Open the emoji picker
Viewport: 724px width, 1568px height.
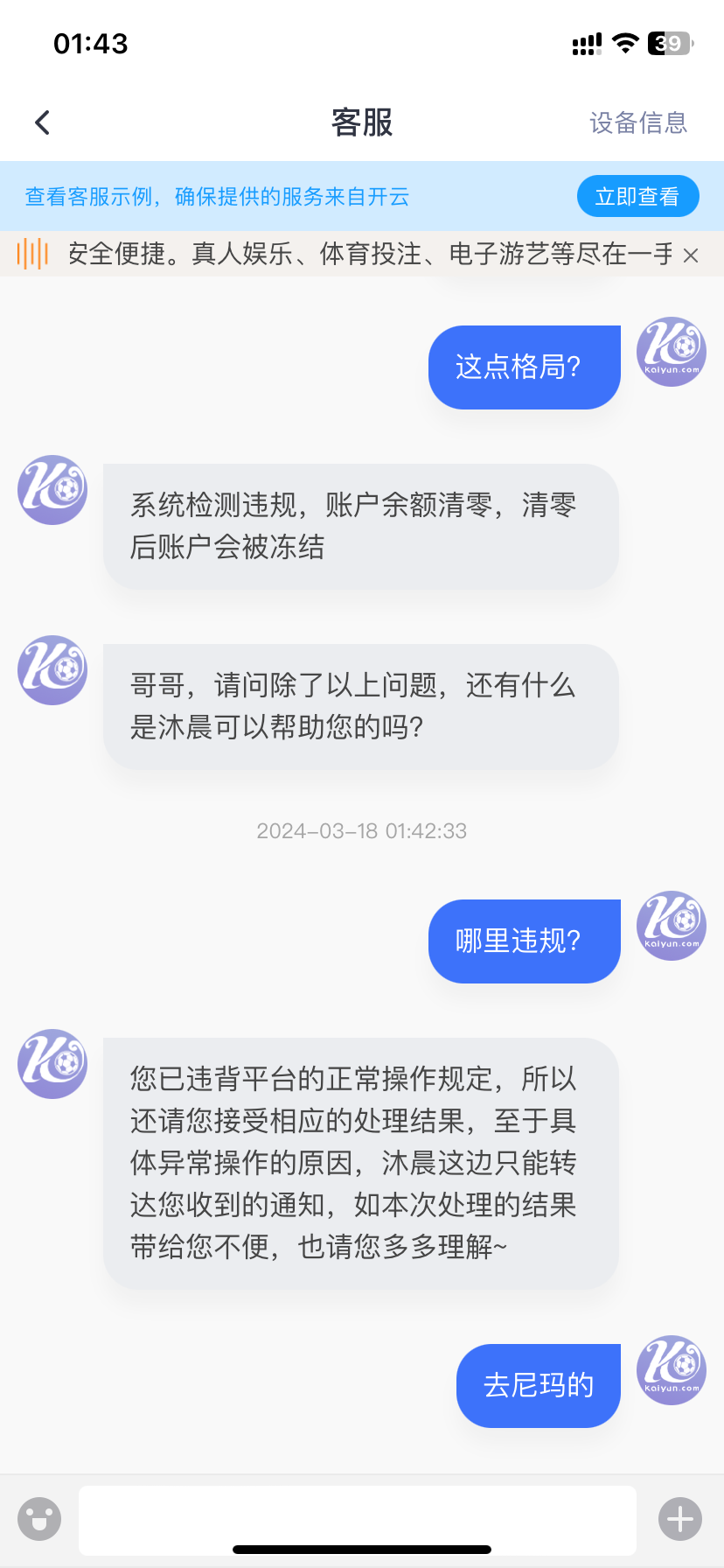39,1518
